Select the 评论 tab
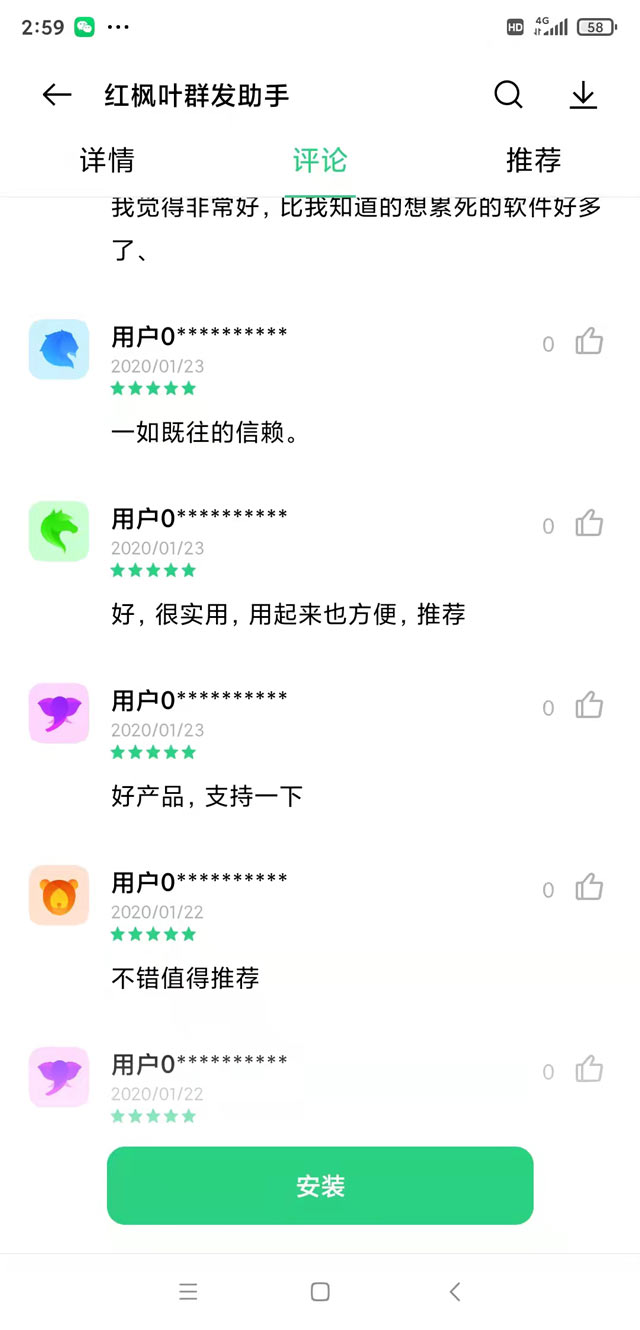Image resolution: width=640 pixels, height=1330 pixels. click(x=320, y=160)
